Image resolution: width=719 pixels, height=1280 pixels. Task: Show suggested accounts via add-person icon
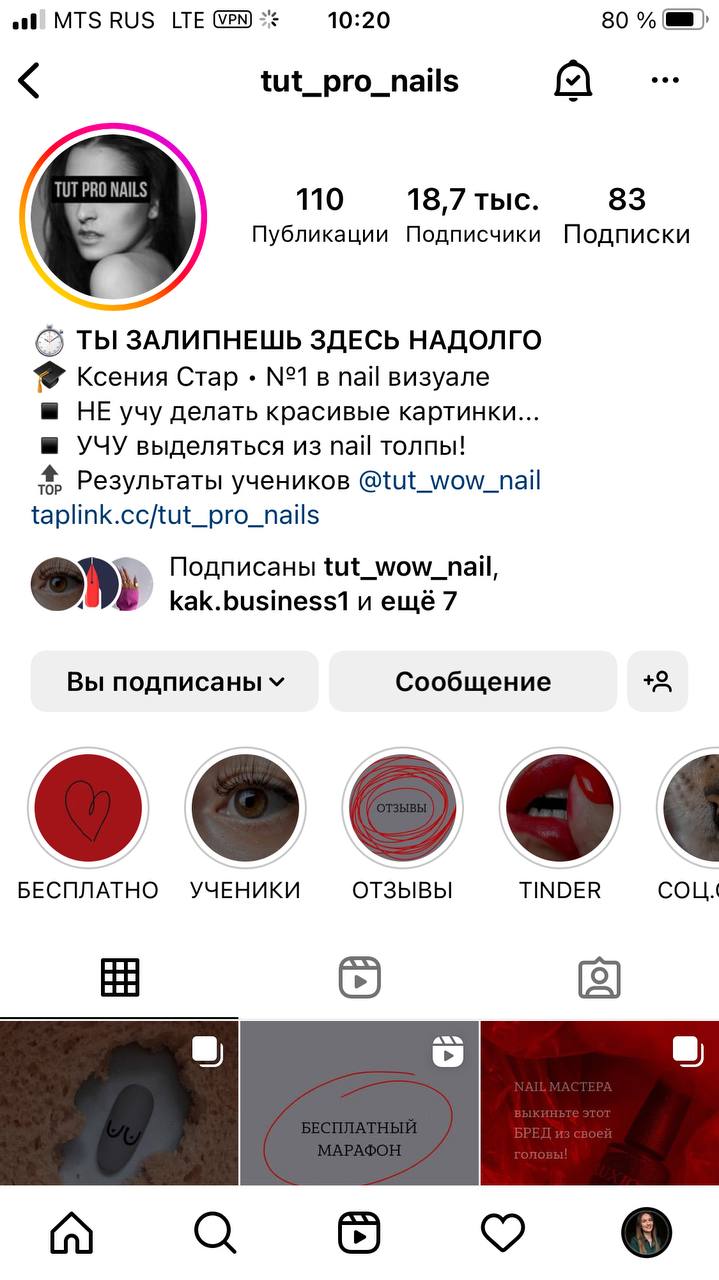click(x=658, y=682)
